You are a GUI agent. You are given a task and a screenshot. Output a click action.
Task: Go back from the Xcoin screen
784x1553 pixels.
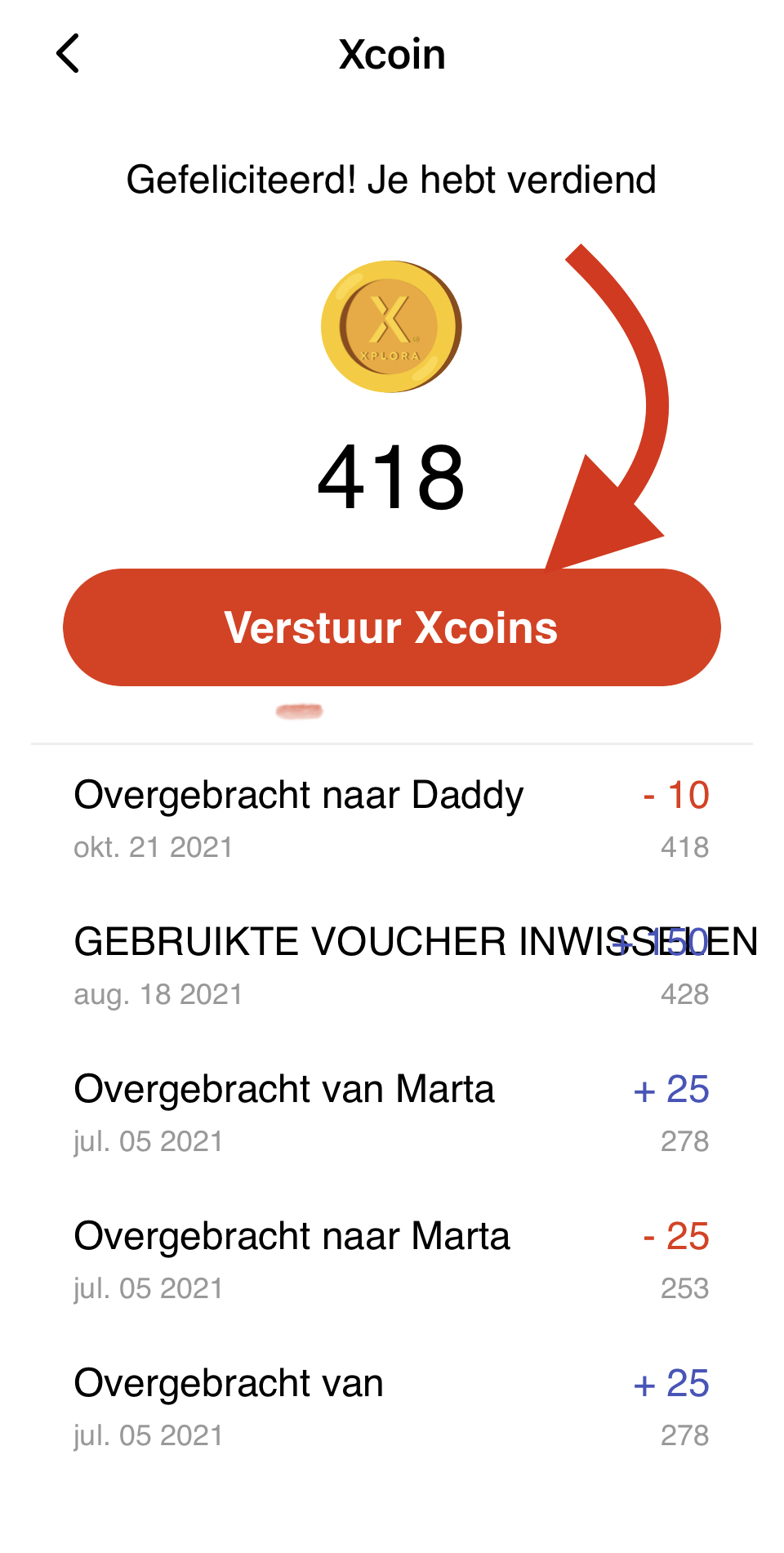pyautogui.click(x=69, y=54)
